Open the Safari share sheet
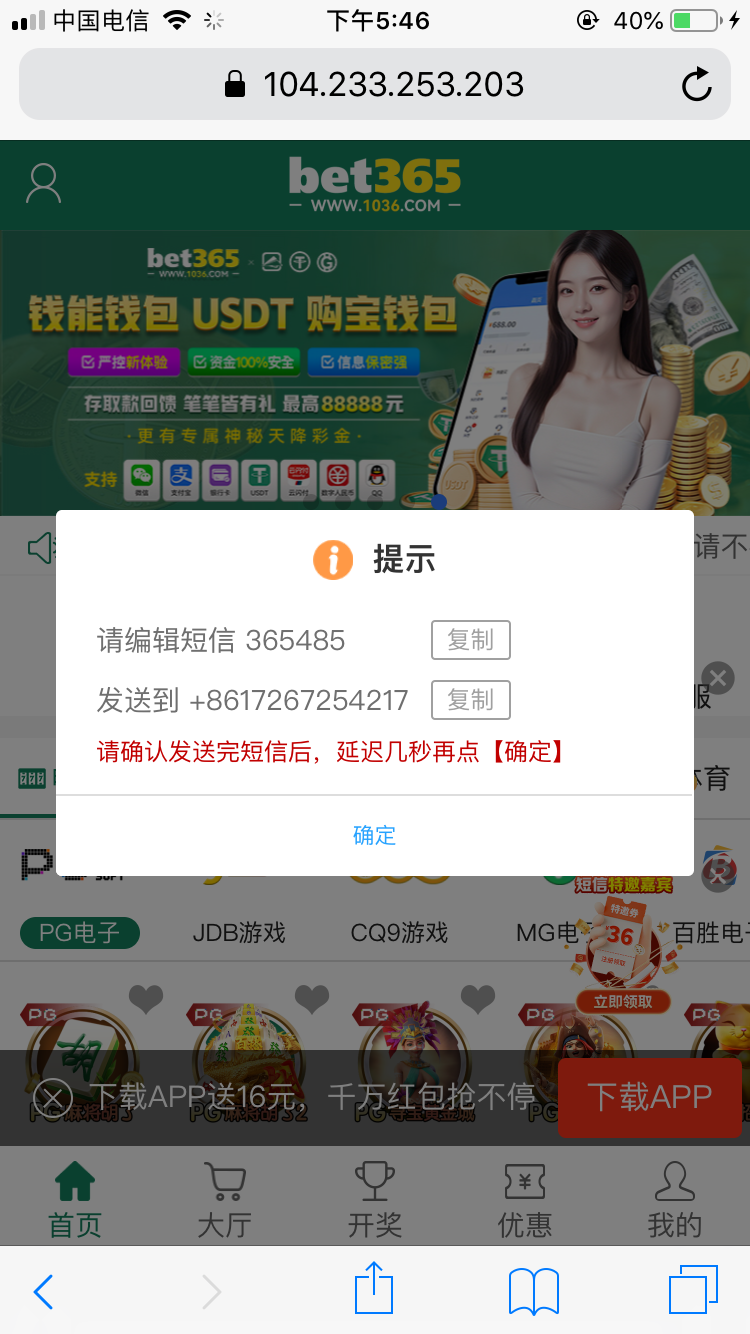Viewport: 750px width, 1334px height. (374, 1290)
